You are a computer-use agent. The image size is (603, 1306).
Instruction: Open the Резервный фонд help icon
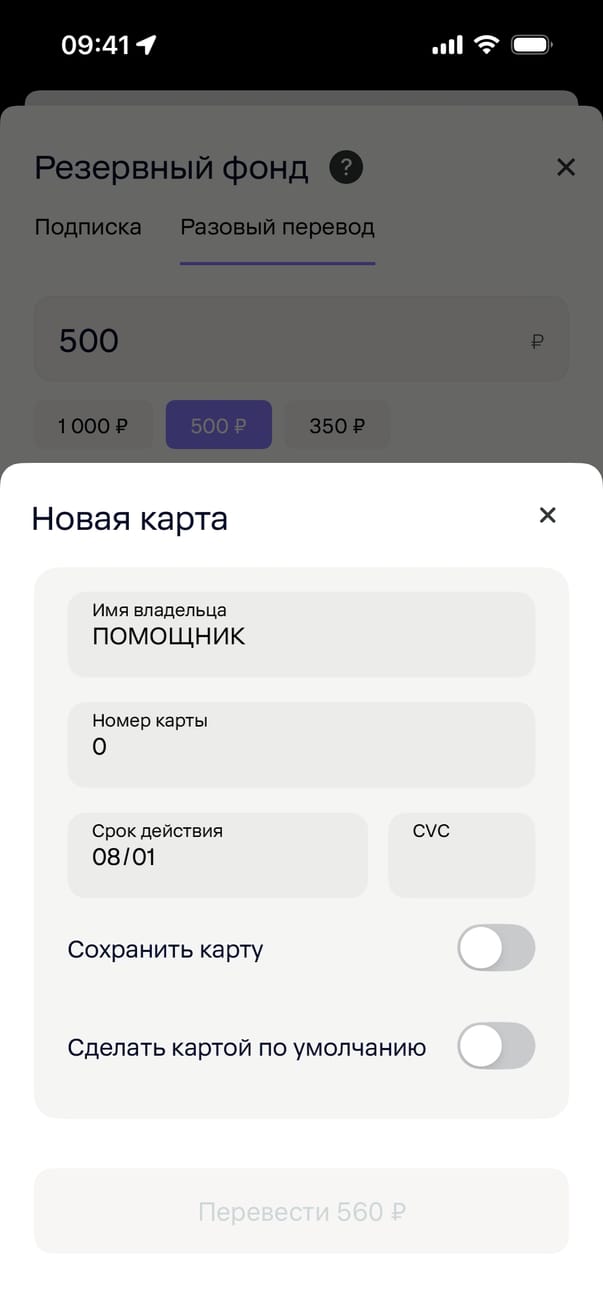[346, 167]
